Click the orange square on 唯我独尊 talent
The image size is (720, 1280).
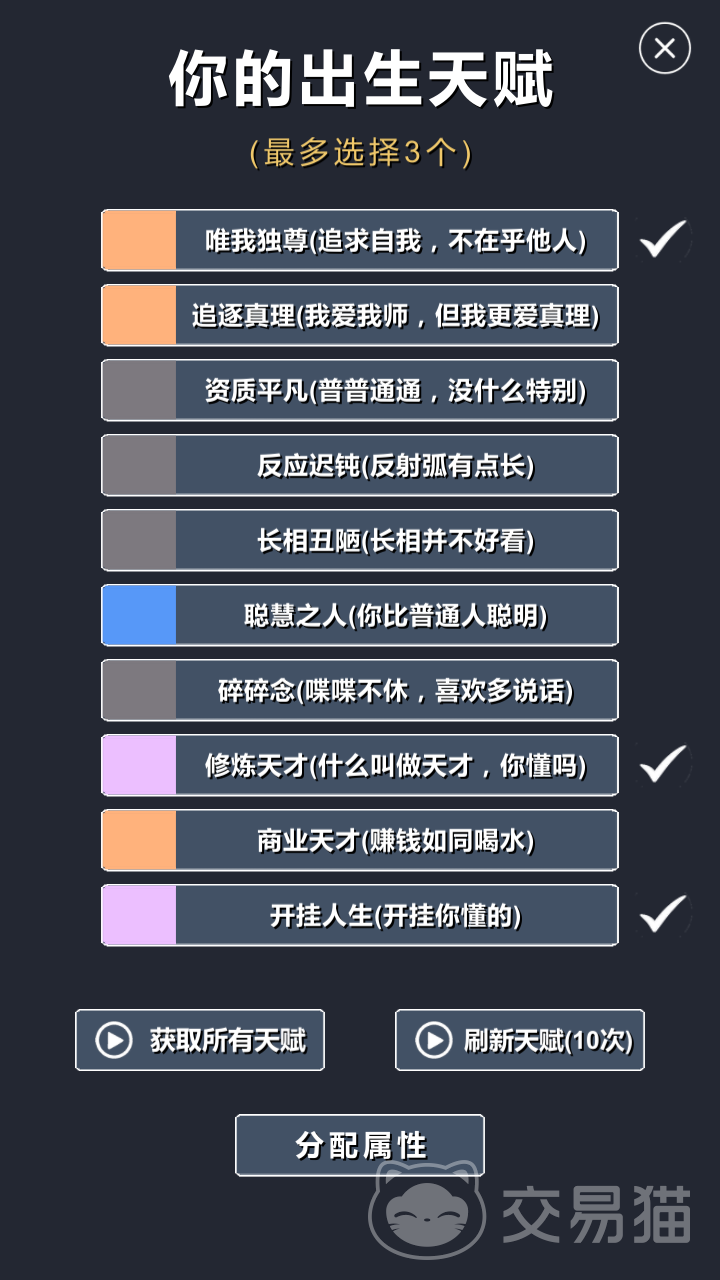point(138,240)
